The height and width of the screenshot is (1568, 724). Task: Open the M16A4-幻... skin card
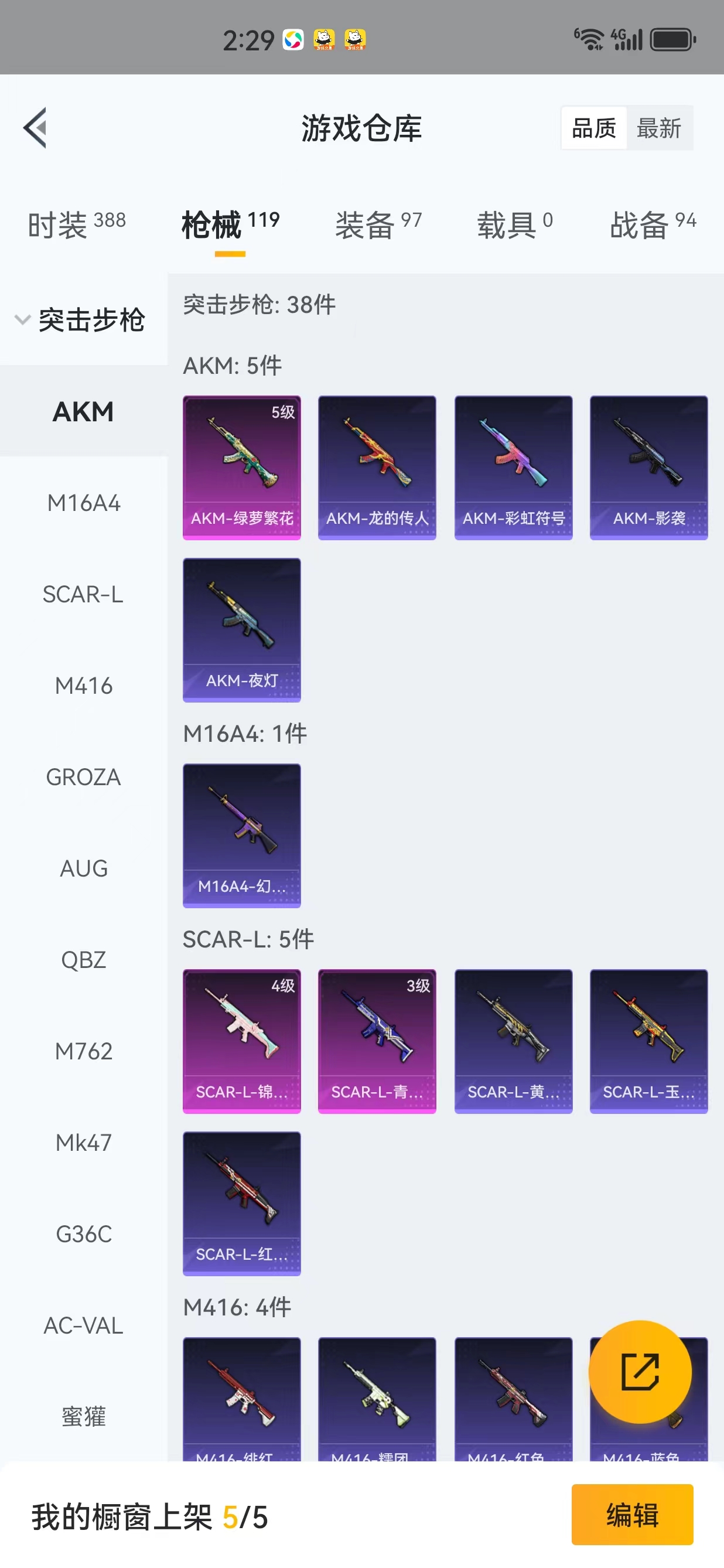coord(241,836)
